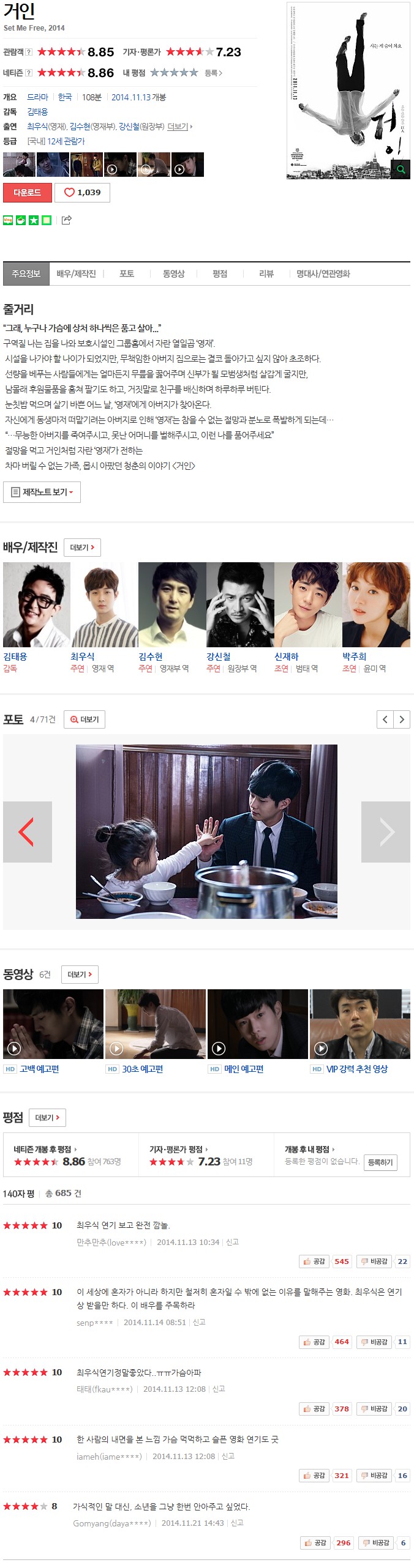Viewport: 414px width, 1568px height.
Task: Open the 리뷰 tab
Action: 266,274
